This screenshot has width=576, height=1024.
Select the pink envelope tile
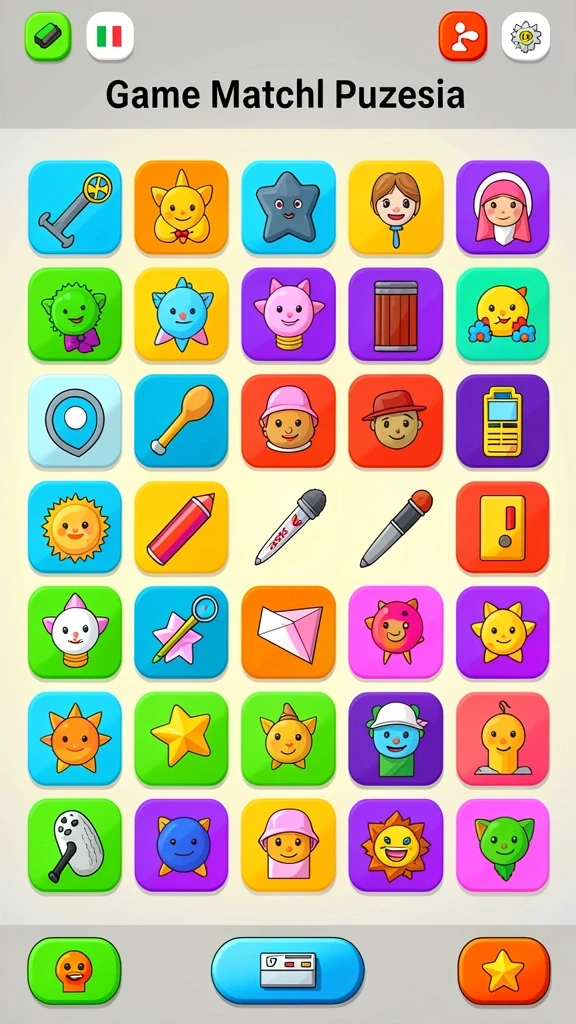[288, 632]
